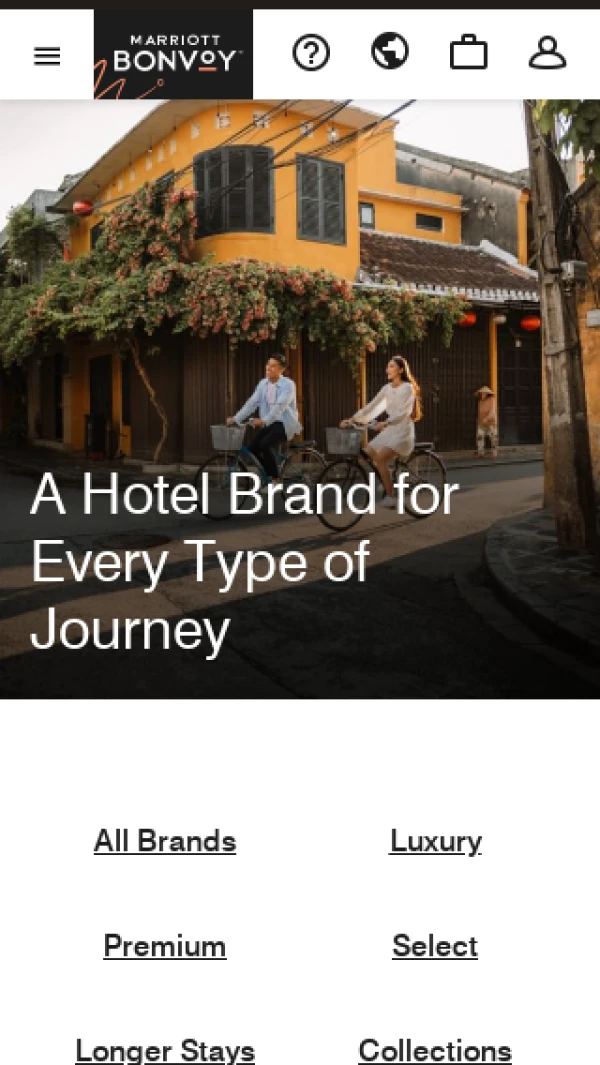Open the Longer Stays link
The height and width of the screenshot is (1065, 600).
pyautogui.click(x=165, y=1050)
